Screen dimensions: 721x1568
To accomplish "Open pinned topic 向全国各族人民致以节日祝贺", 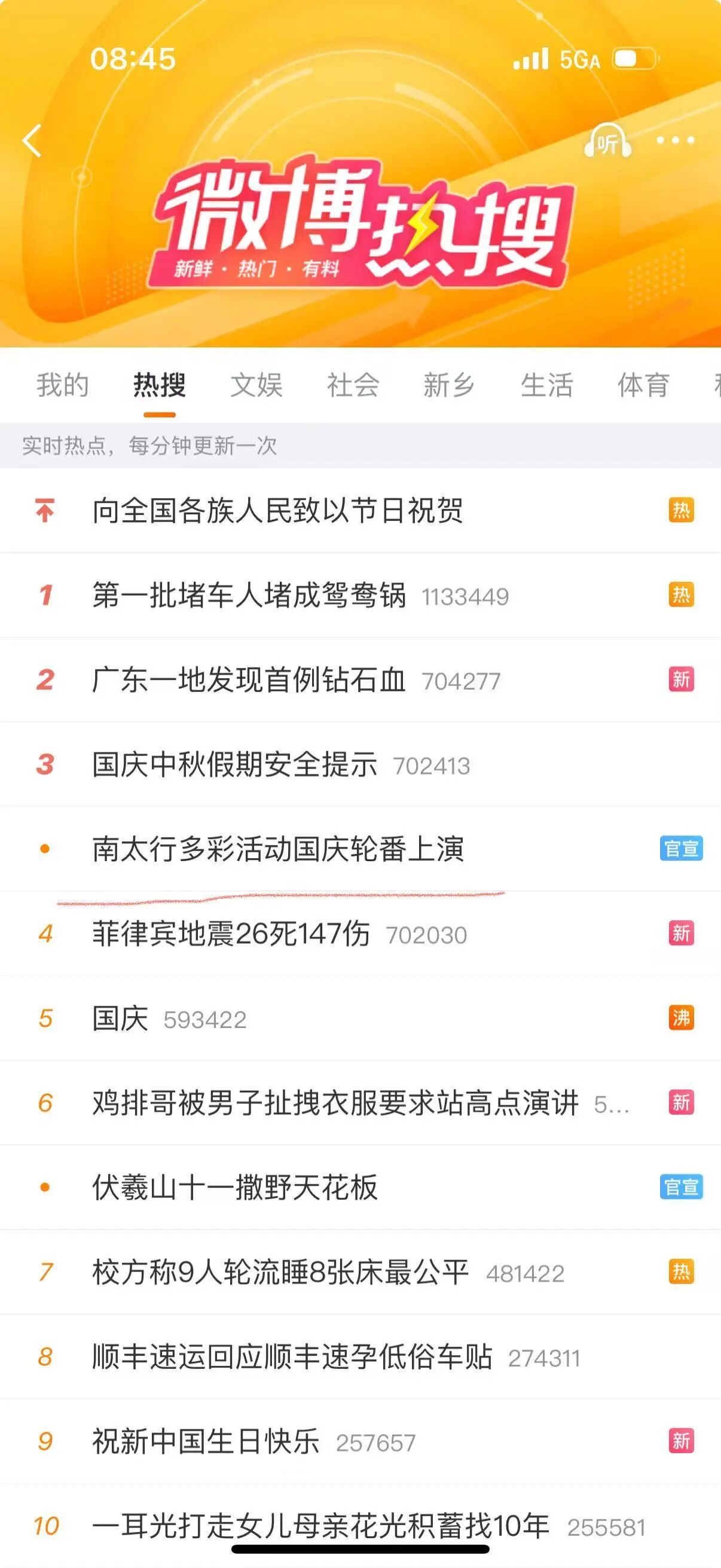I will tap(277, 511).
